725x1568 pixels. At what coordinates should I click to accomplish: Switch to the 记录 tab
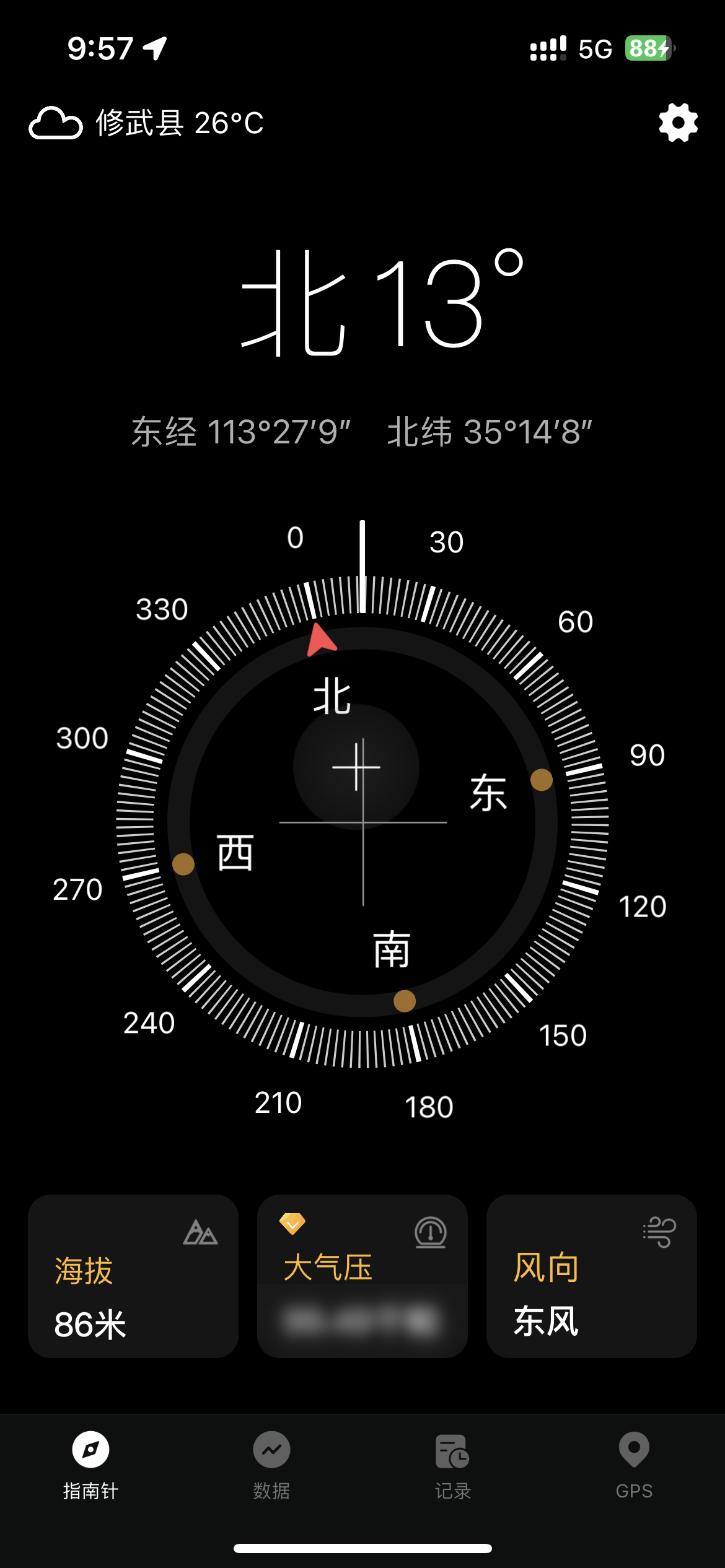click(453, 1474)
